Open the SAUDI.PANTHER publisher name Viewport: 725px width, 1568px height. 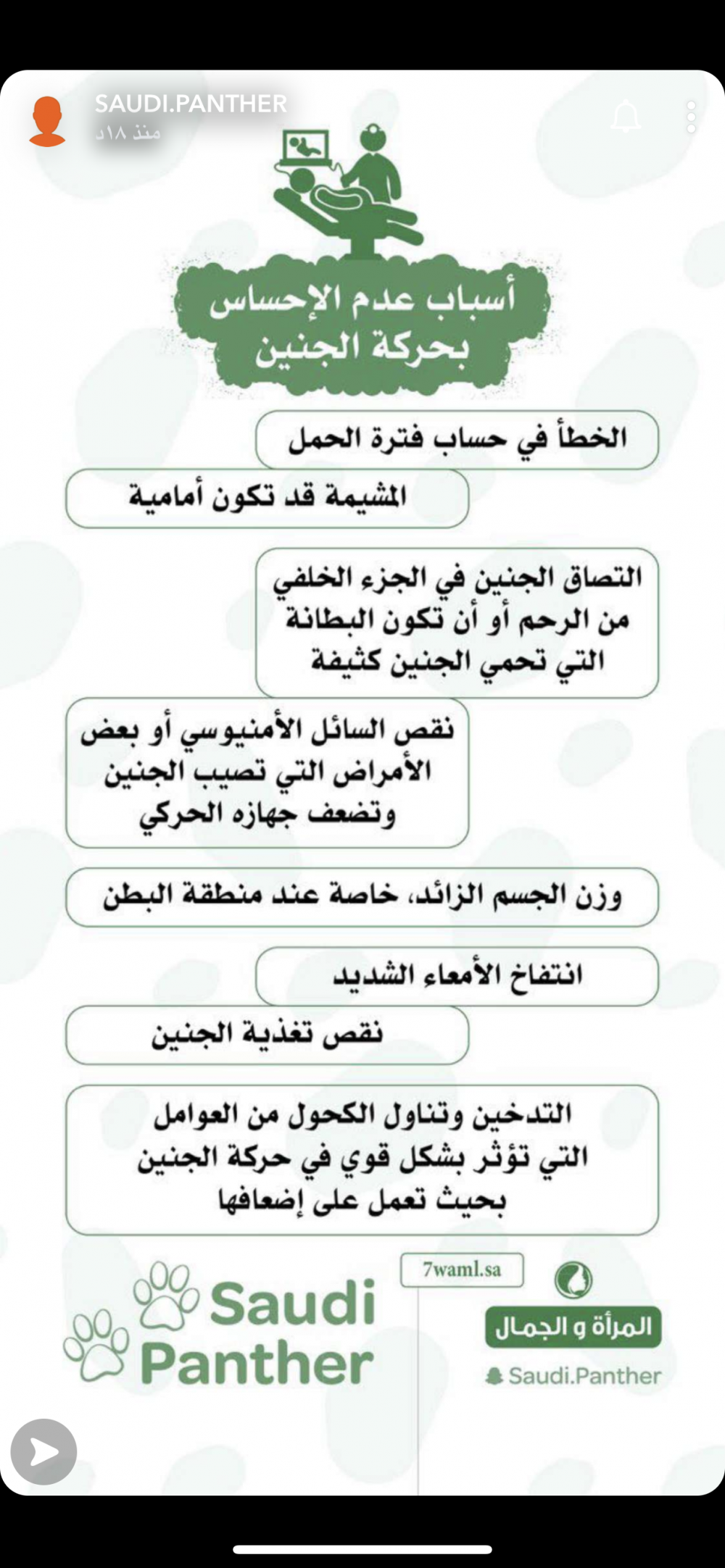pos(191,104)
